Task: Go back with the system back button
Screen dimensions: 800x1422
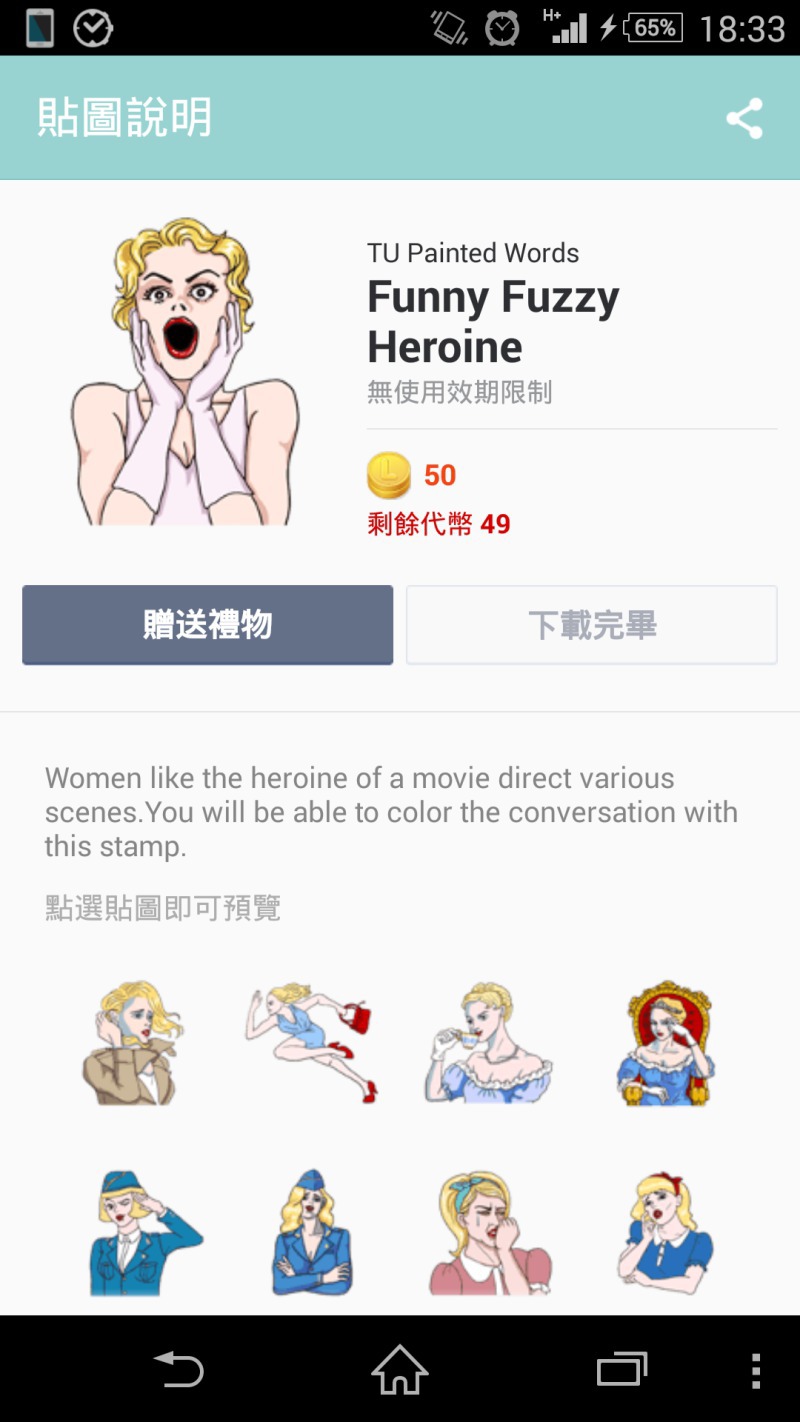Action: (x=178, y=1369)
